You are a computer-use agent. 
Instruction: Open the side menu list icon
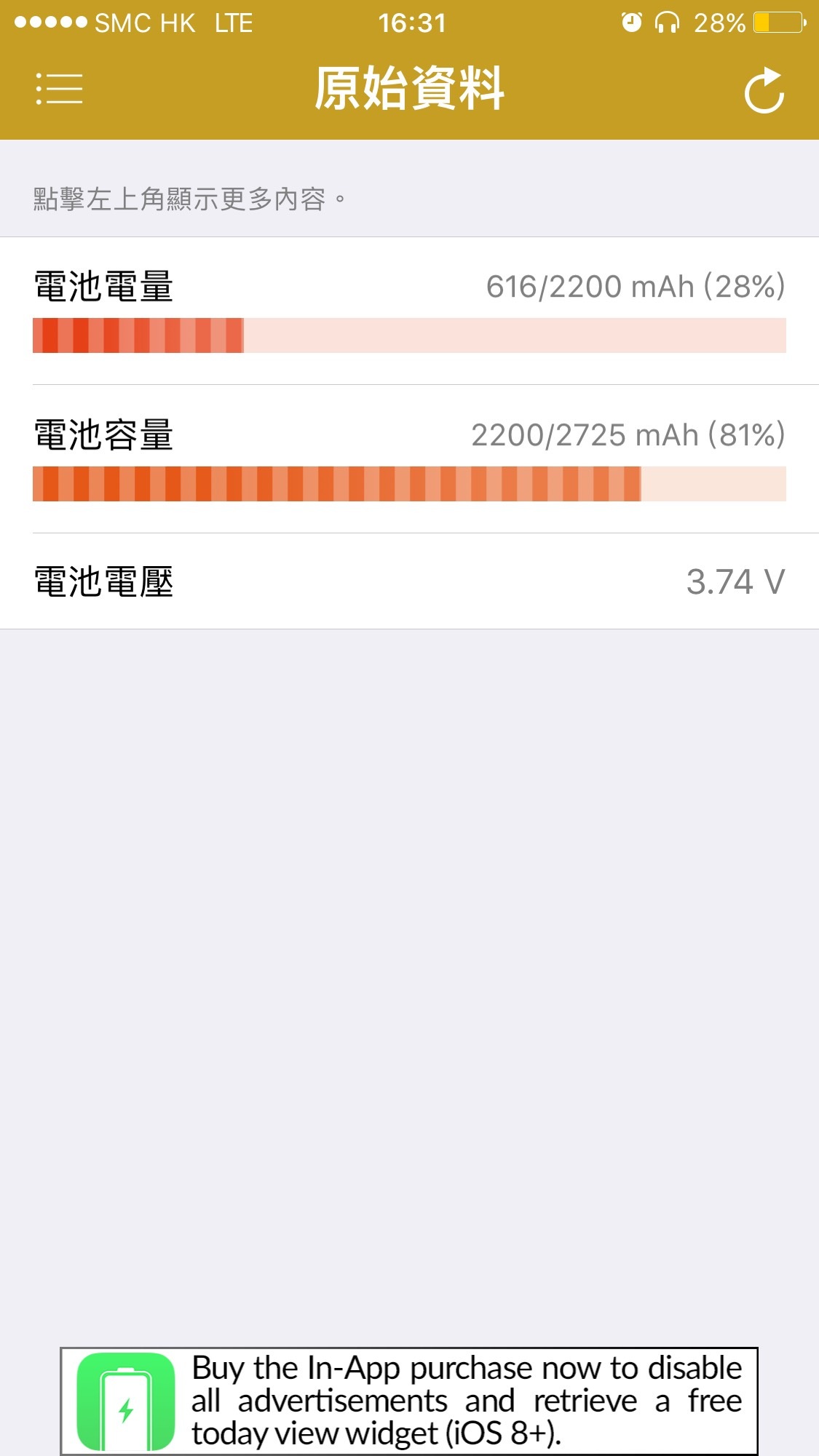[x=60, y=89]
